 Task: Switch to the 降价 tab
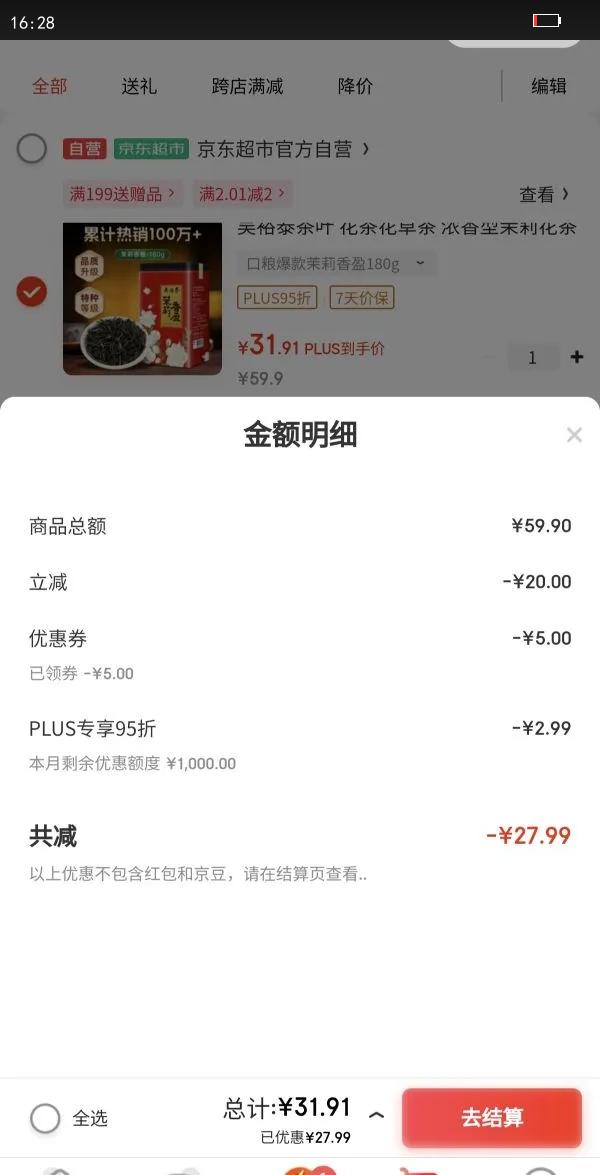pos(355,87)
